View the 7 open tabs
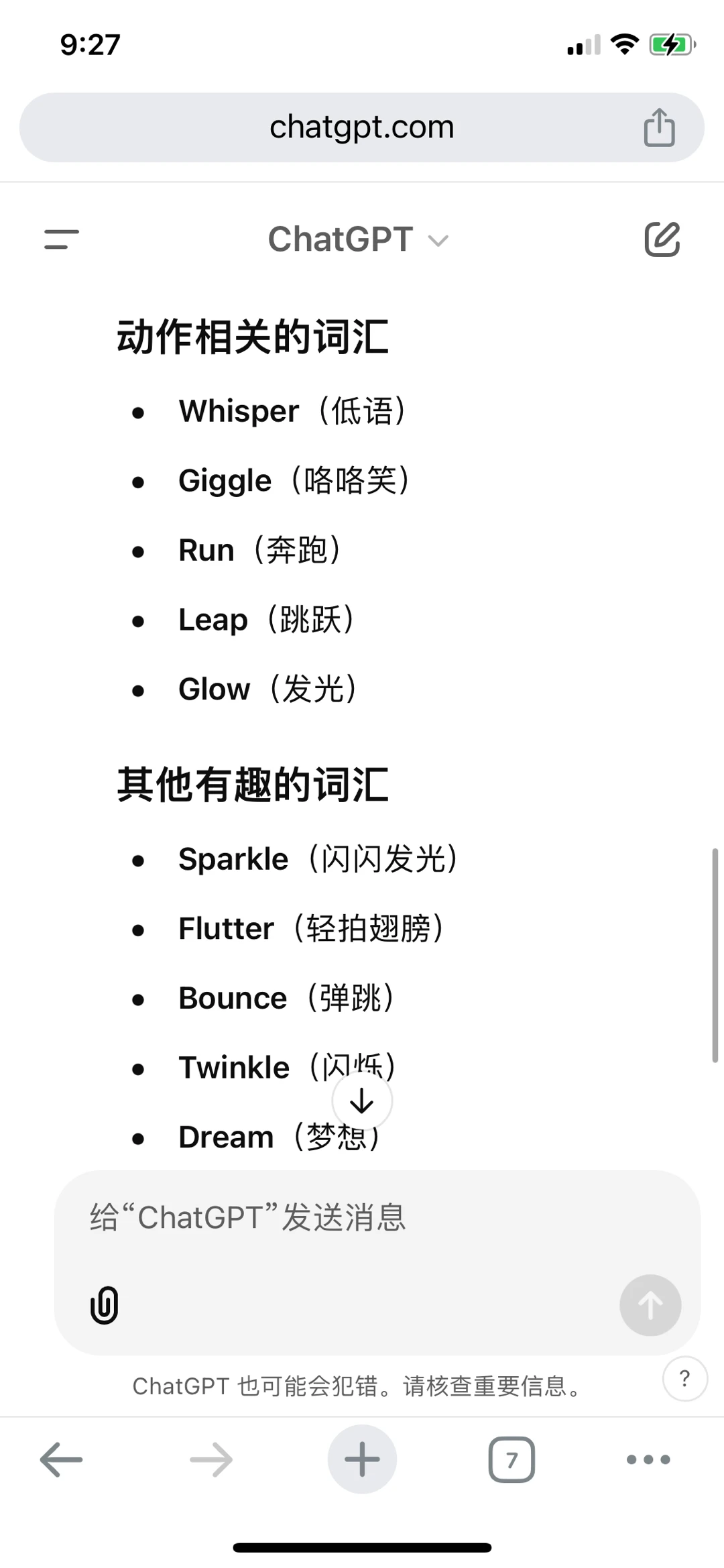This screenshot has height=1568, width=724. click(x=511, y=1459)
